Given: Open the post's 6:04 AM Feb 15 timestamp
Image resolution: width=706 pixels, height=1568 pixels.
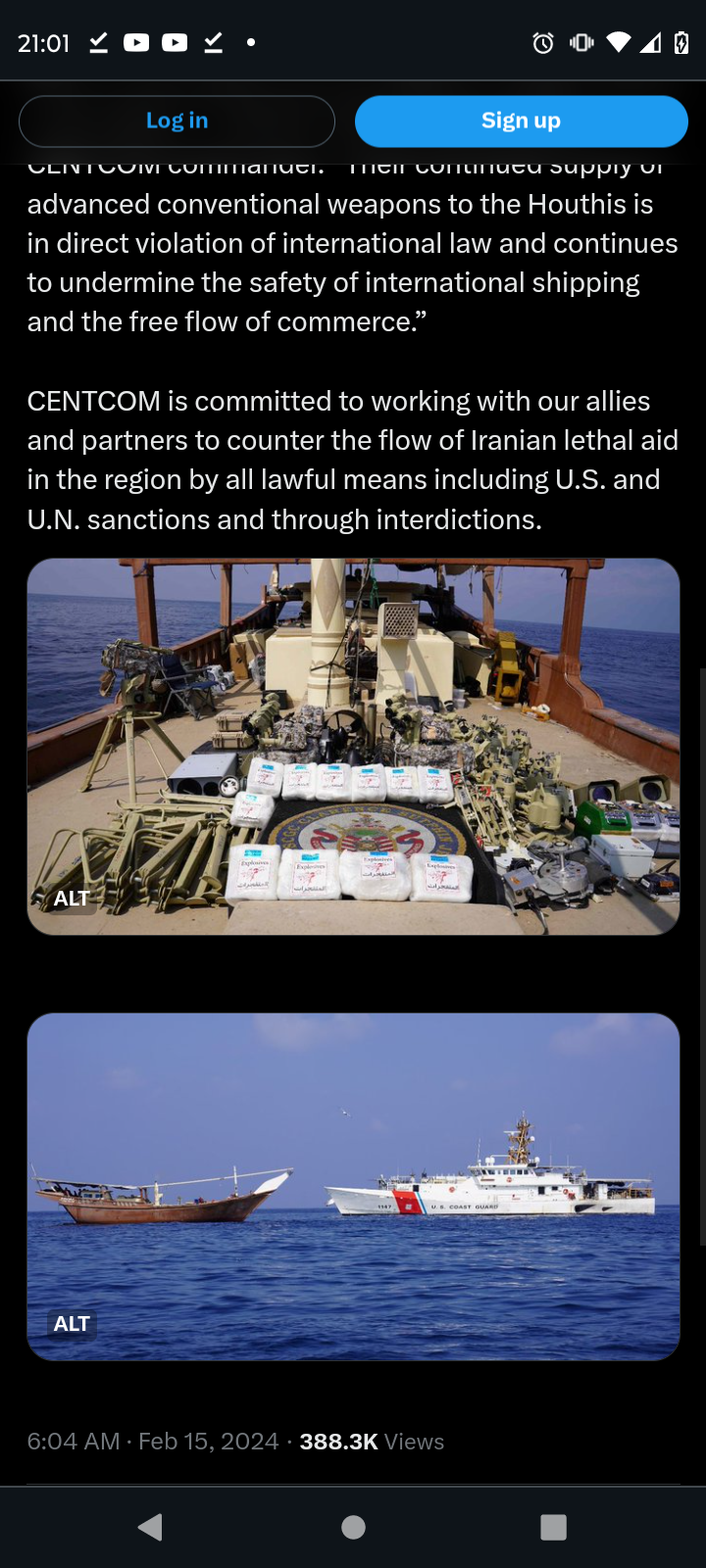Looking at the screenshot, I should [x=153, y=1442].
